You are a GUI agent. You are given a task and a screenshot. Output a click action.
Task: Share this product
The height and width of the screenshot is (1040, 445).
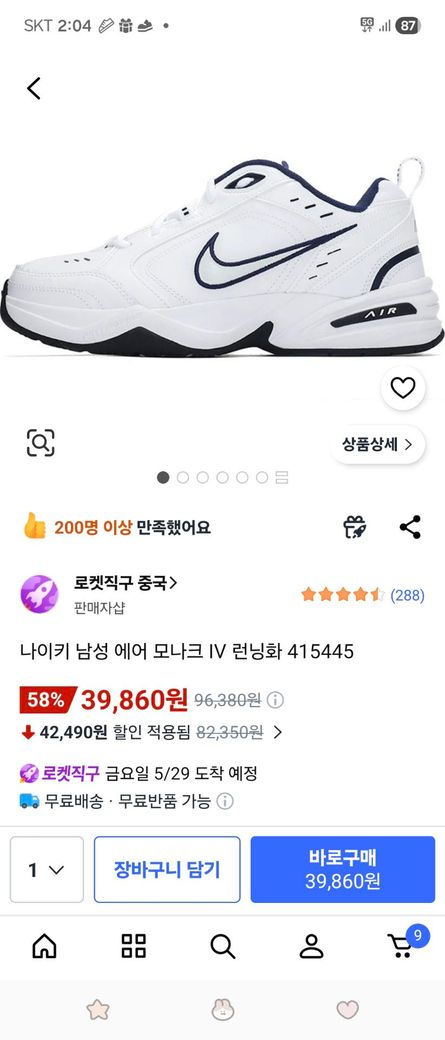tap(410, 527)
